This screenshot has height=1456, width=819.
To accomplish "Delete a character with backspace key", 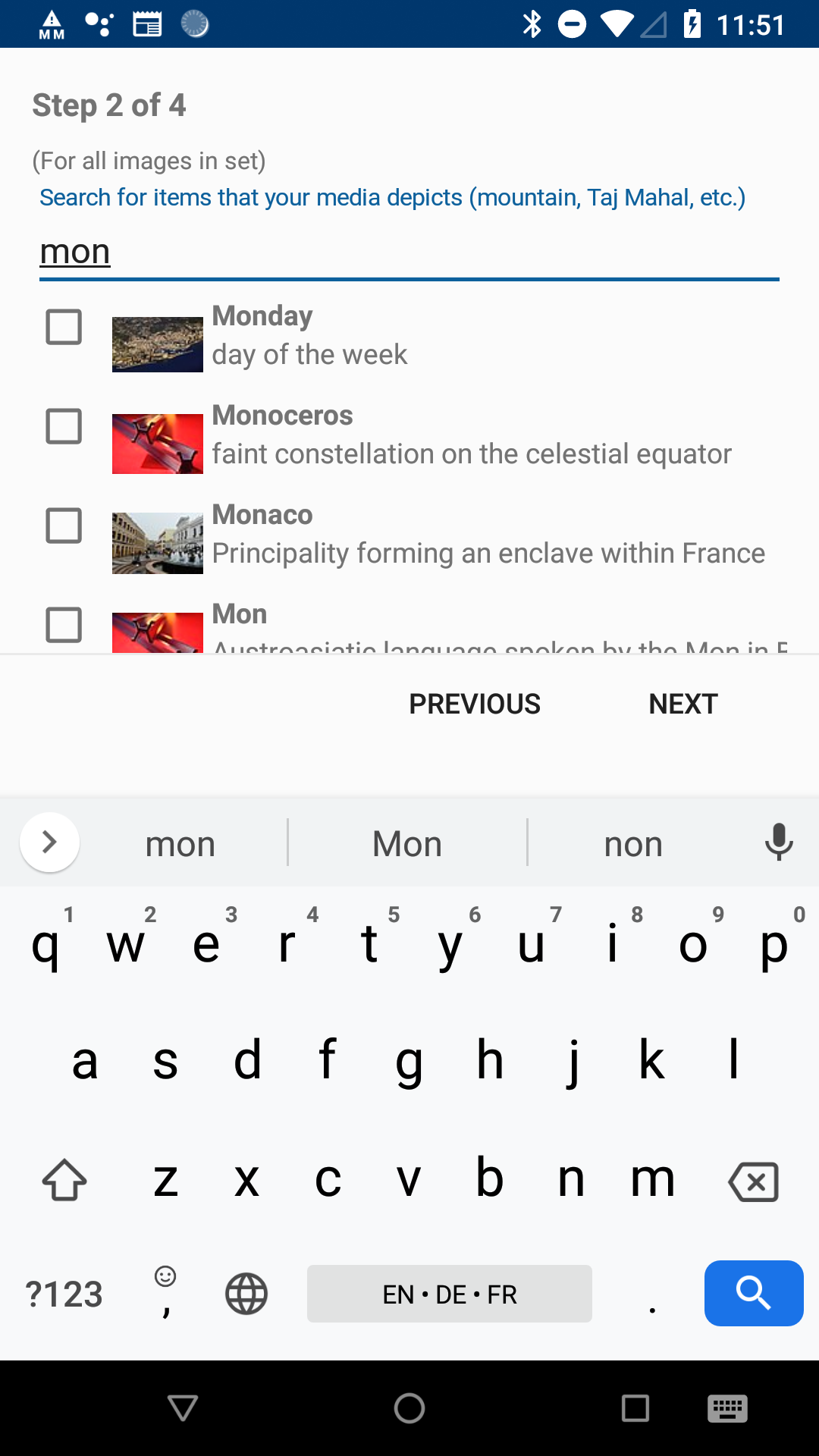I will (753, 1181).
